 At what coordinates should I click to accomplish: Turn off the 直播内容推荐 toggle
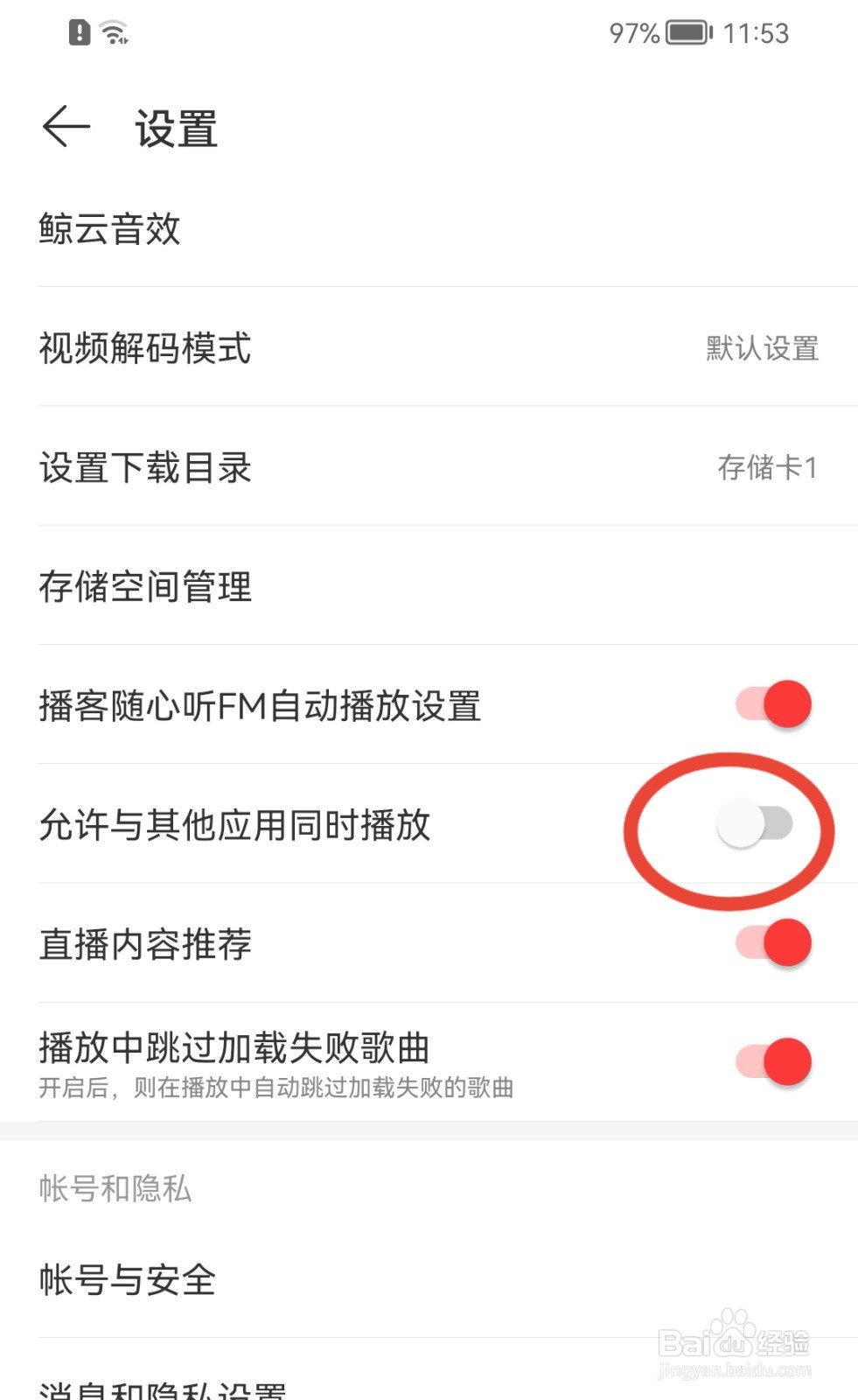(773, 943)
